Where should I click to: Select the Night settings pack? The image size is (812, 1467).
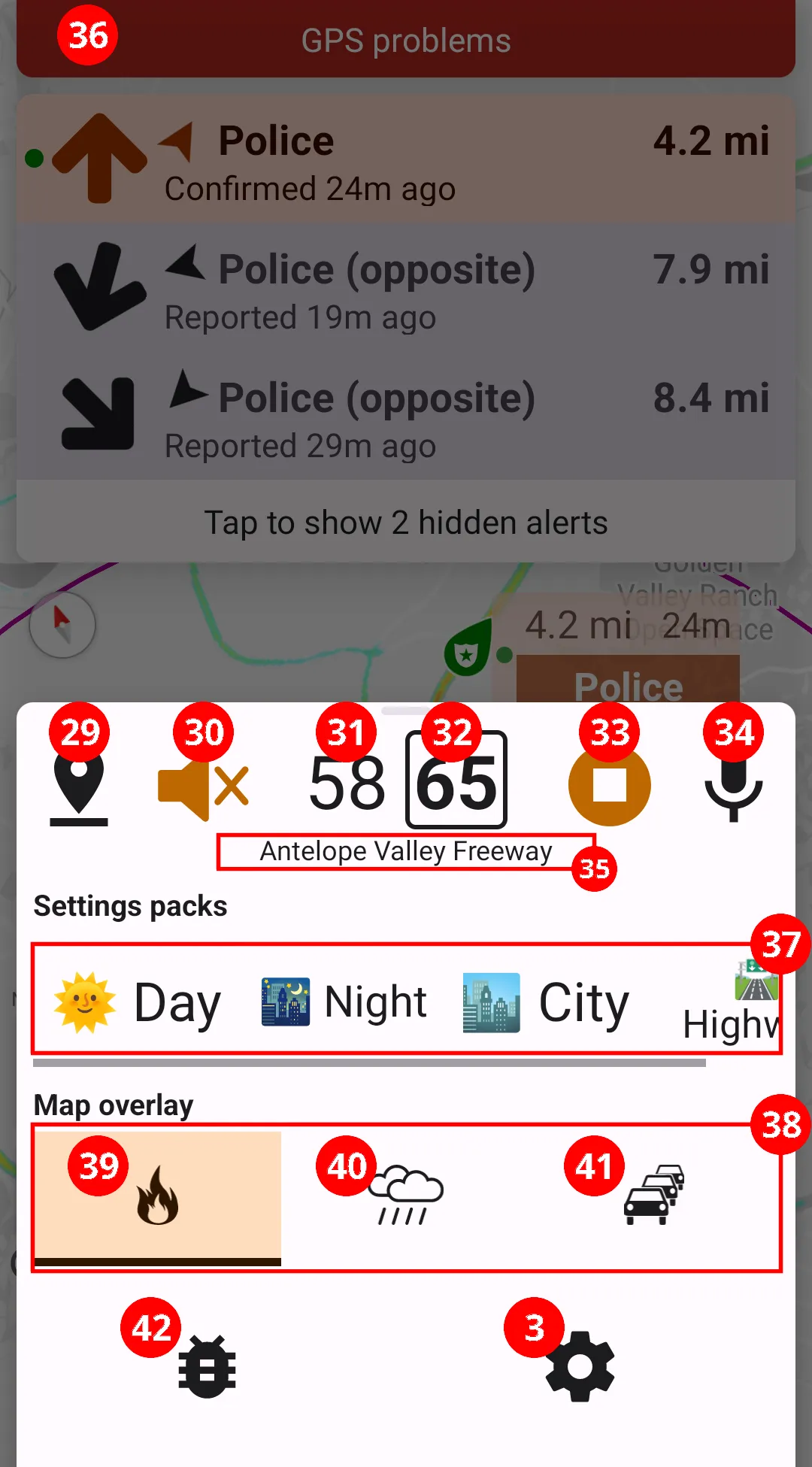click(344, 1002)
